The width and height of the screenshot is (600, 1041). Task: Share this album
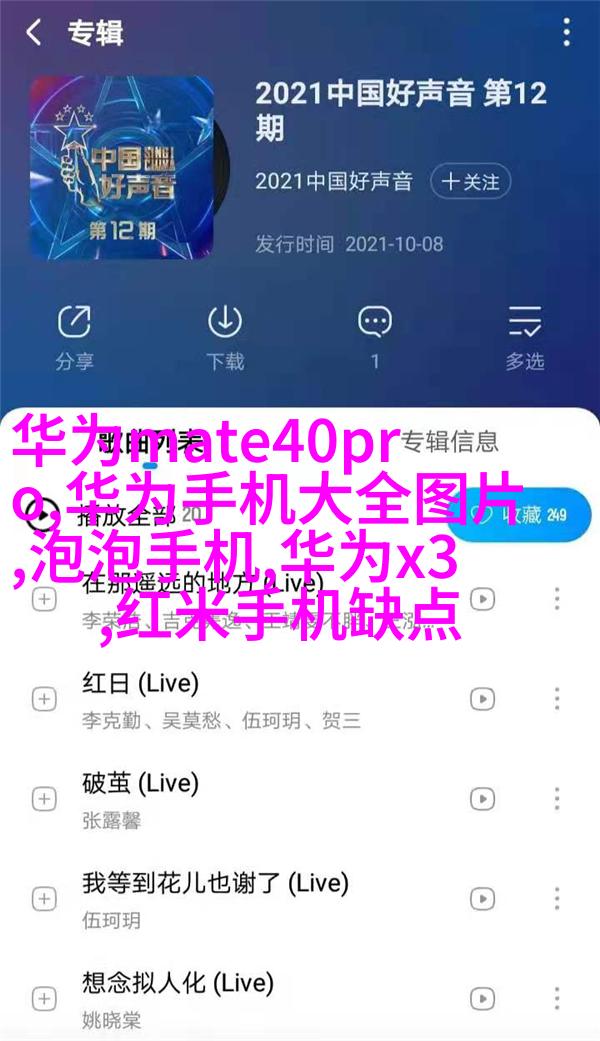(74, 336)
